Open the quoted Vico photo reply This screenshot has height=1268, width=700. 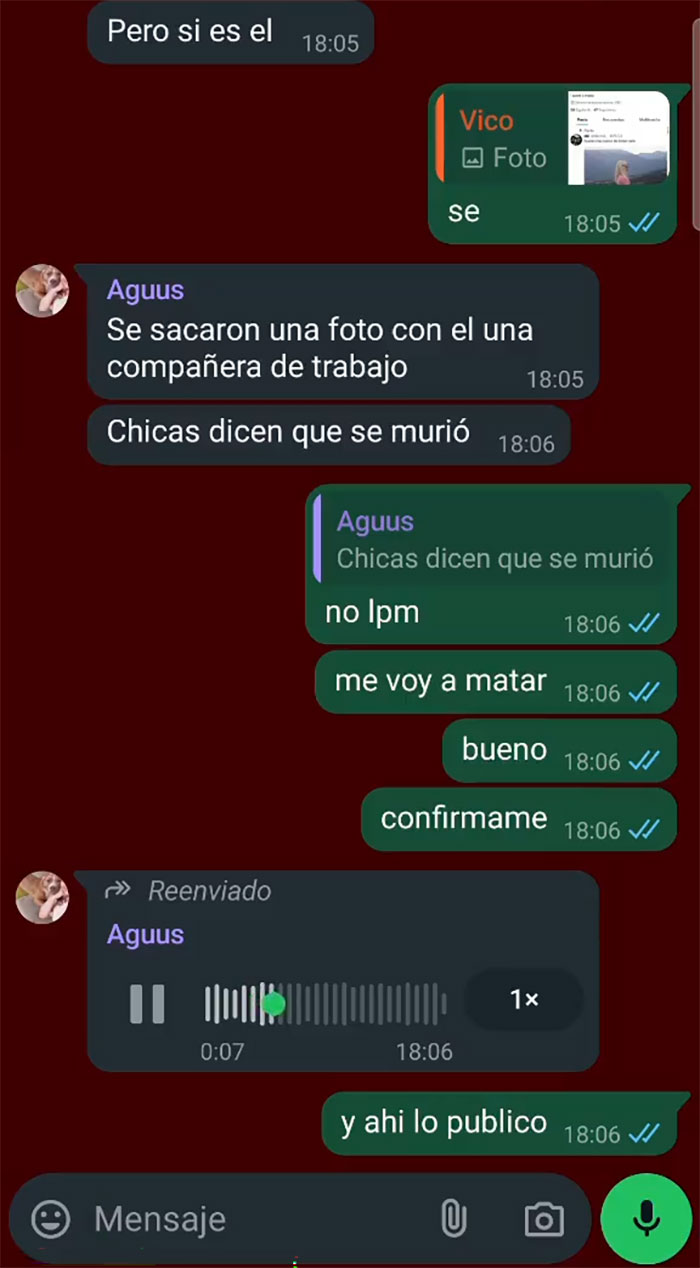(x=553, y=138)
